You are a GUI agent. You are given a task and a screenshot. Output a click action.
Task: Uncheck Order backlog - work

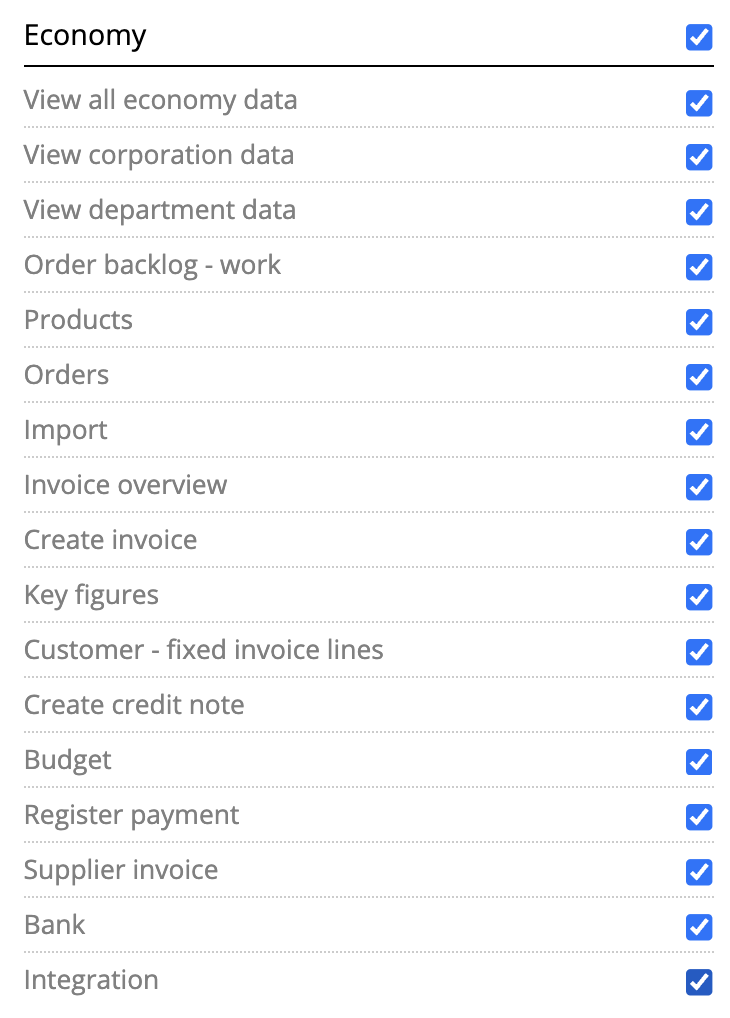point(699,268)
